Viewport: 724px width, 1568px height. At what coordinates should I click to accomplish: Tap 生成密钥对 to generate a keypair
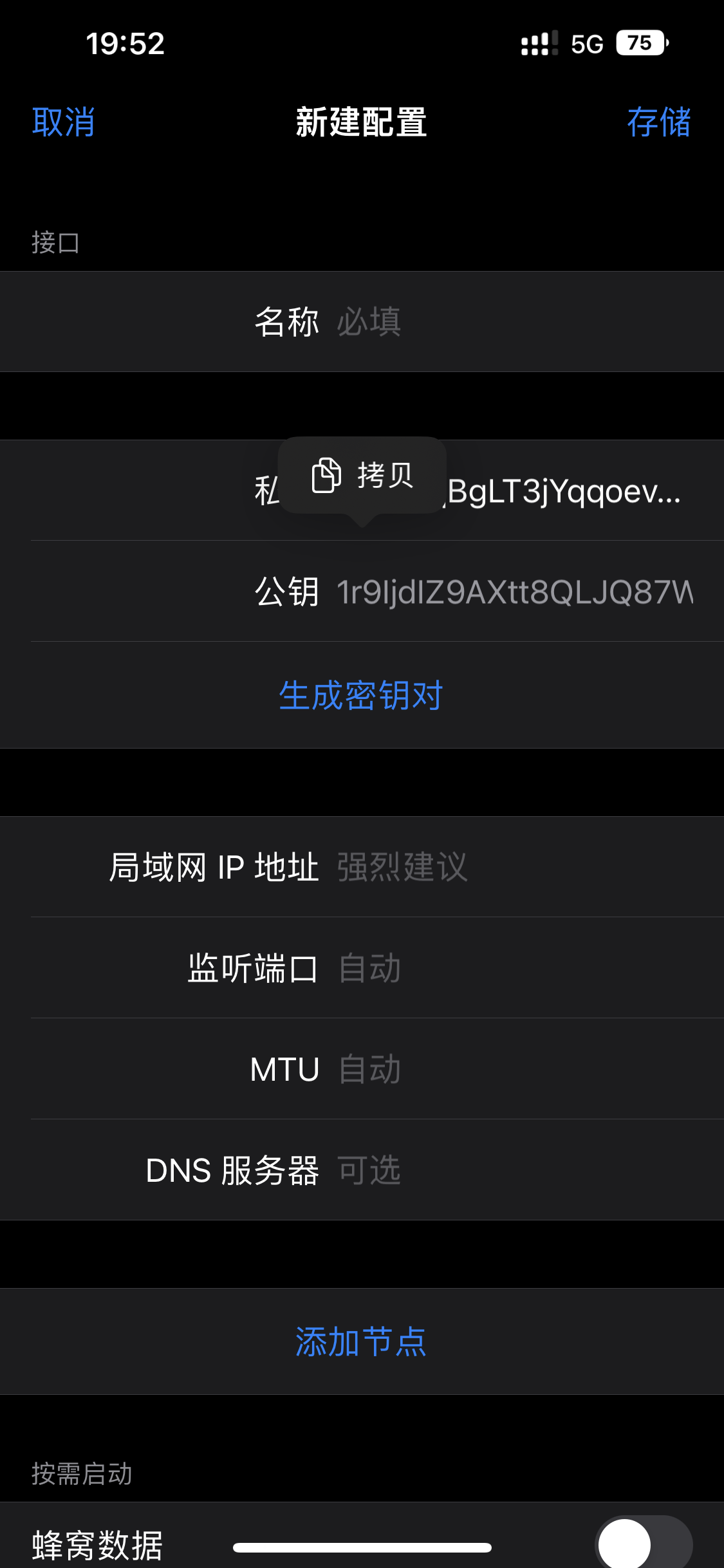pyautogui.click(x=361, y=695)
